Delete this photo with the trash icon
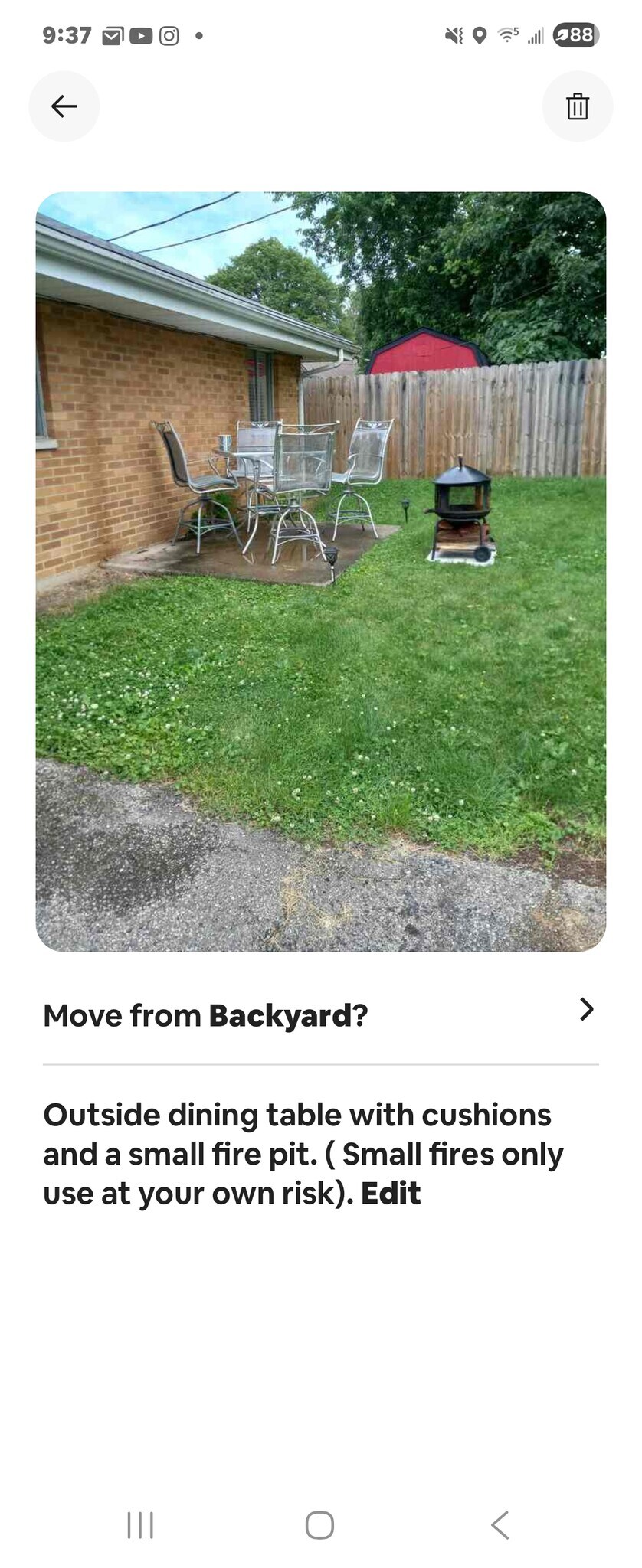Viewport: 642px width, 1568px height. point(577,106)
